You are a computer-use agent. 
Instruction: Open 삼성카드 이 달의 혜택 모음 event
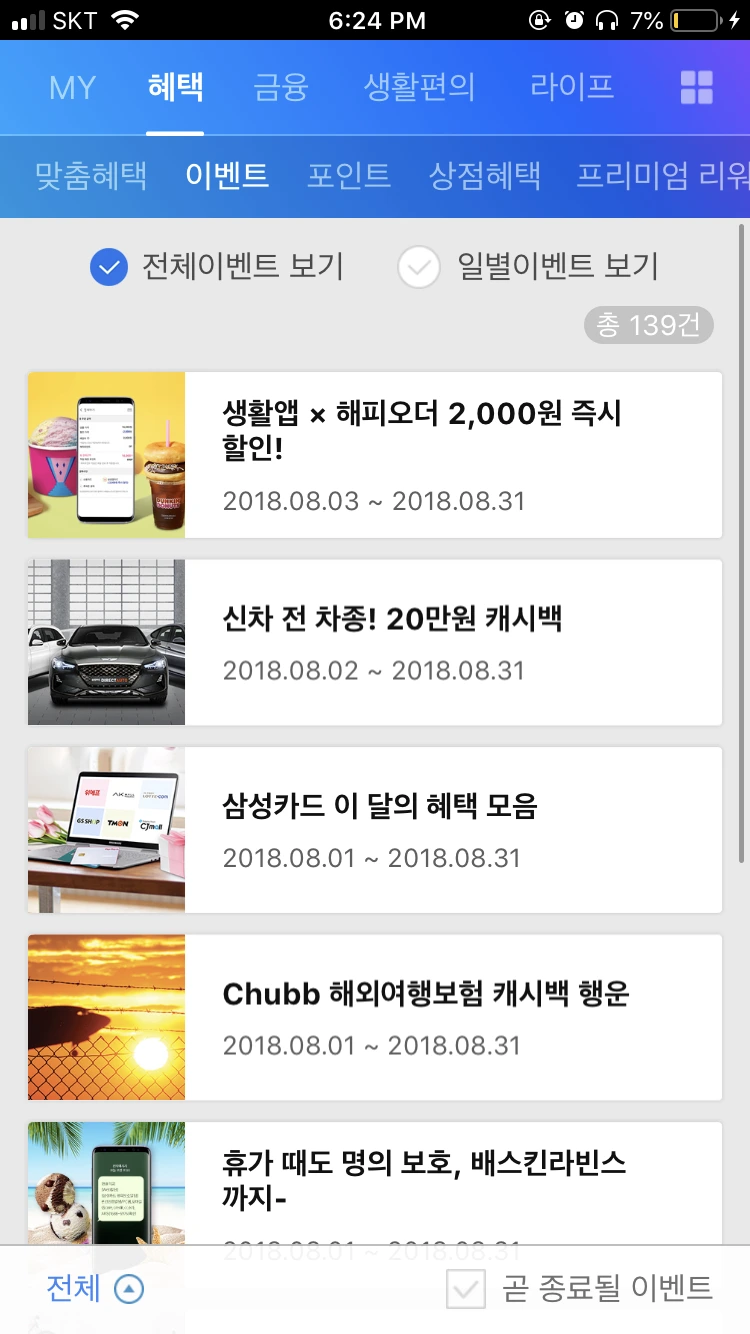[x=374, y=829]
